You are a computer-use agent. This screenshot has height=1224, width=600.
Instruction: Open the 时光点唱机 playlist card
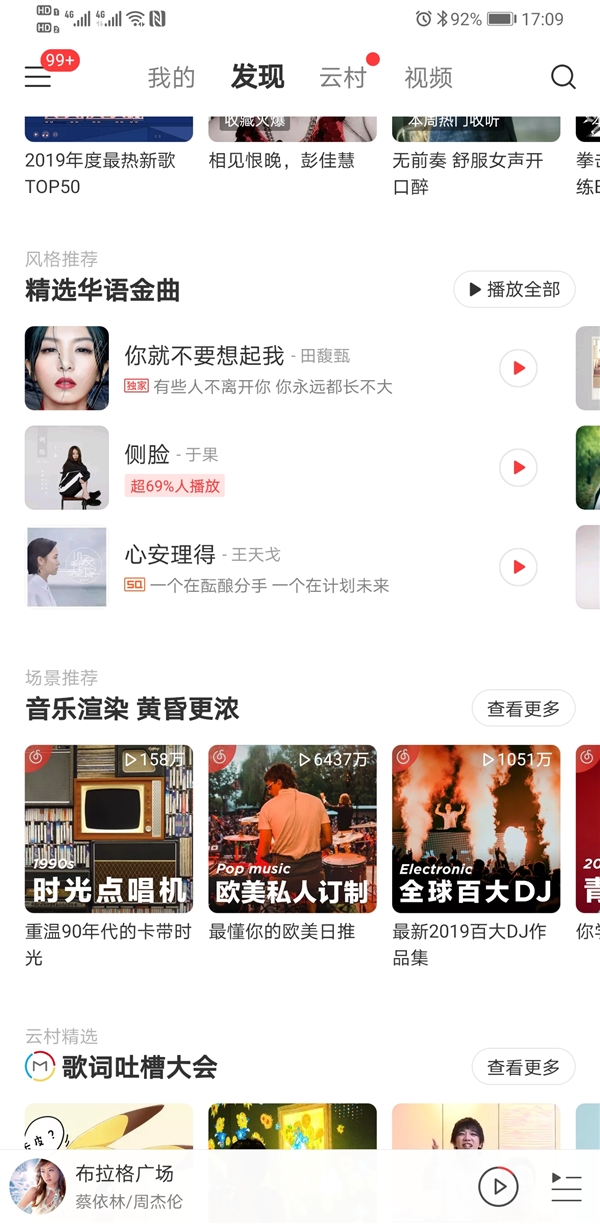pyautogui.click(x=109, y=828)
